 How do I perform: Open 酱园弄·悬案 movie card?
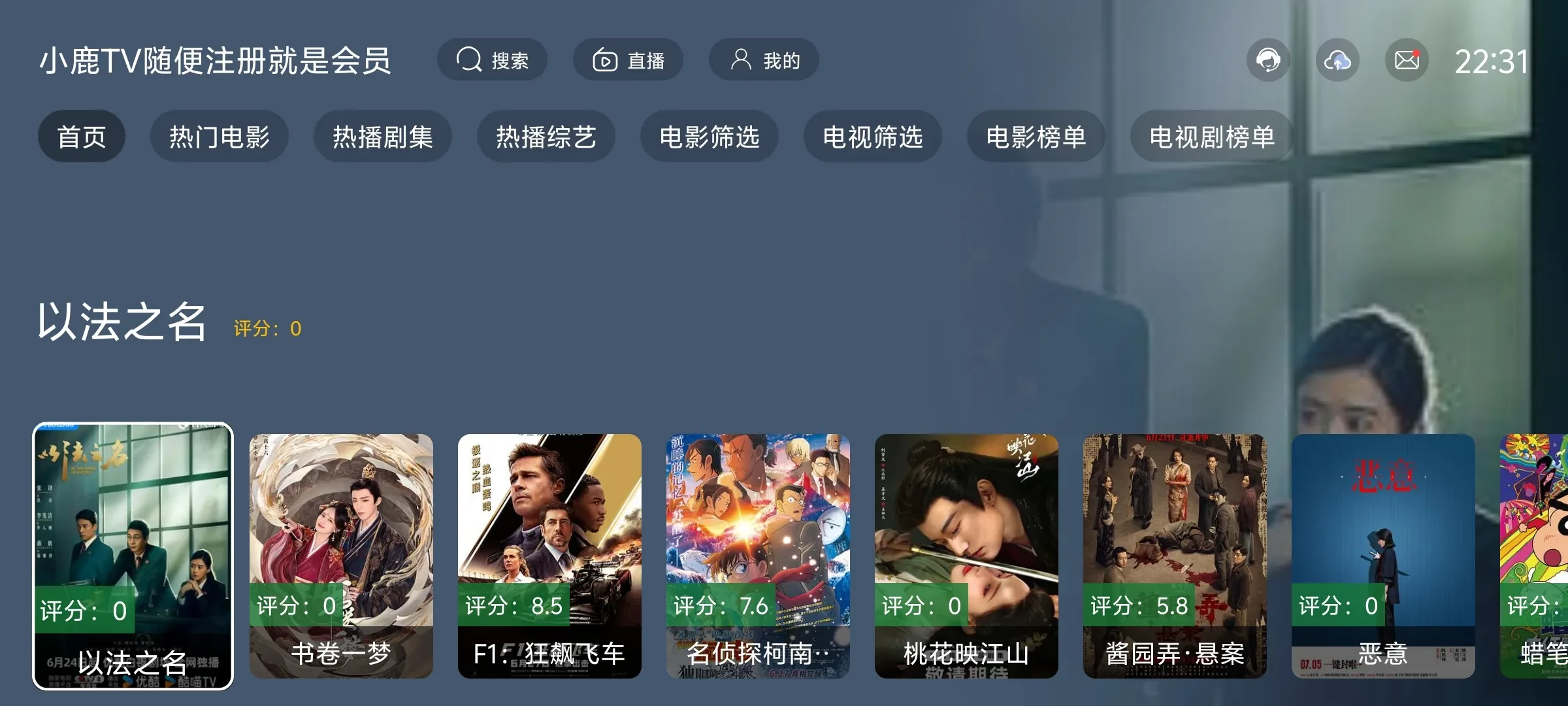pos(1175,556)
